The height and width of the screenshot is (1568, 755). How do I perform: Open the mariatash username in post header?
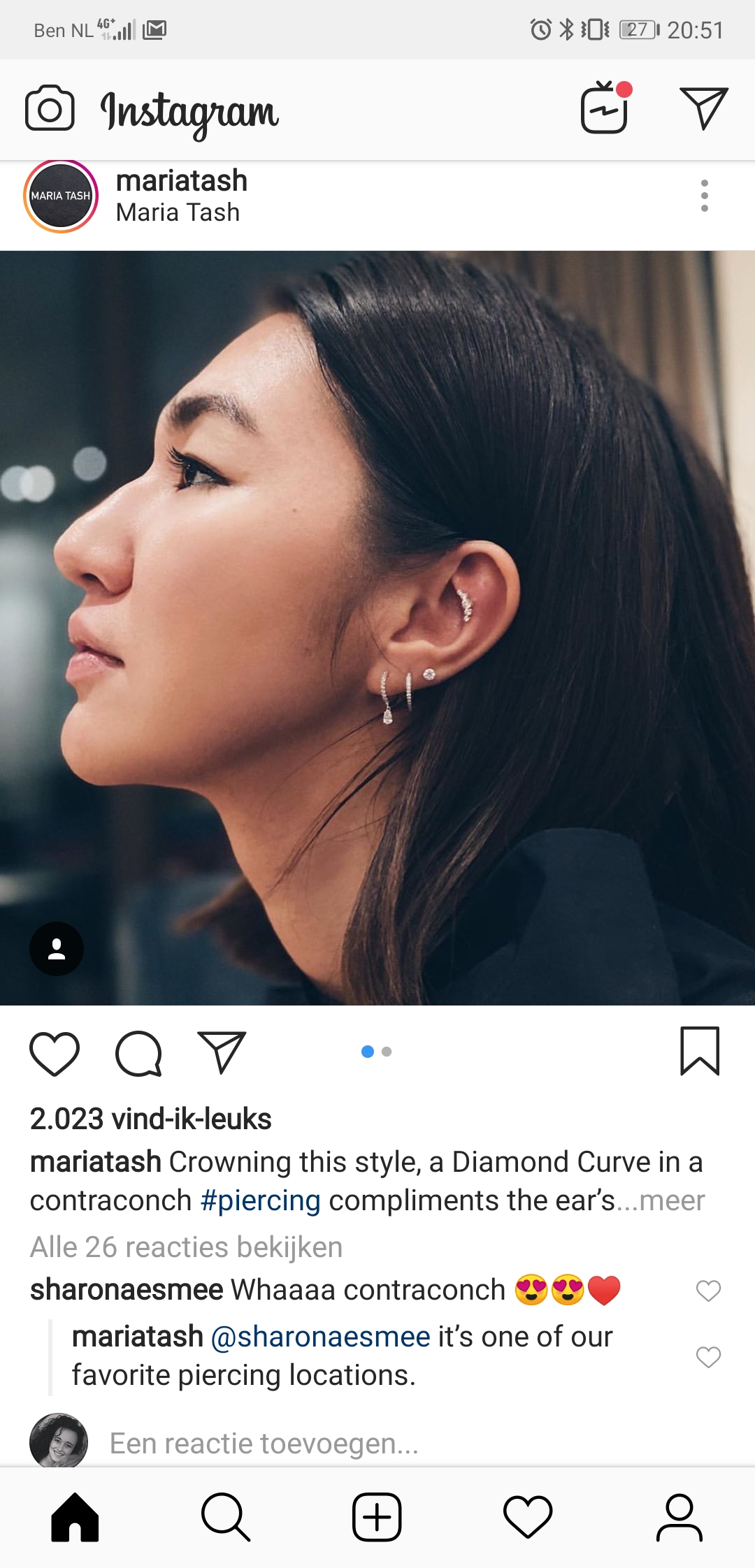pos(182,180)
